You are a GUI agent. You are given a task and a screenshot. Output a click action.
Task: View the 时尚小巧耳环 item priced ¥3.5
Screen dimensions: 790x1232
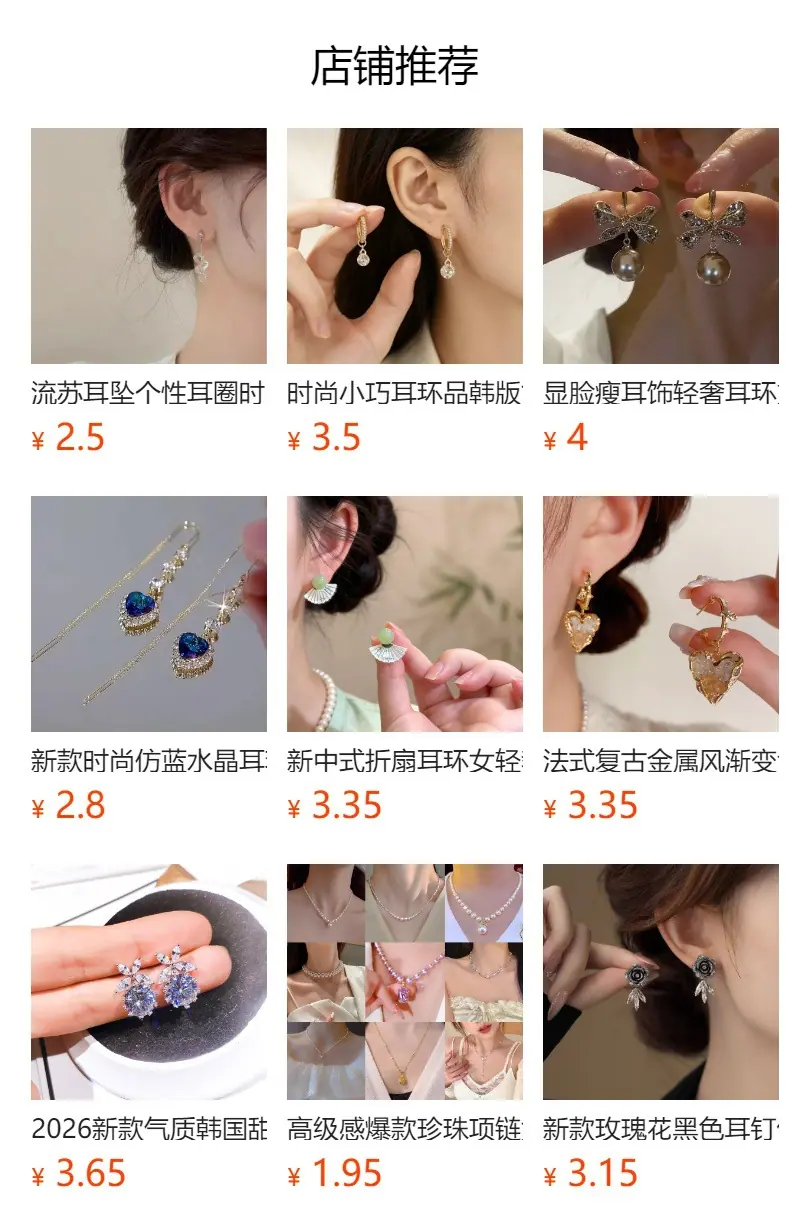404,292
